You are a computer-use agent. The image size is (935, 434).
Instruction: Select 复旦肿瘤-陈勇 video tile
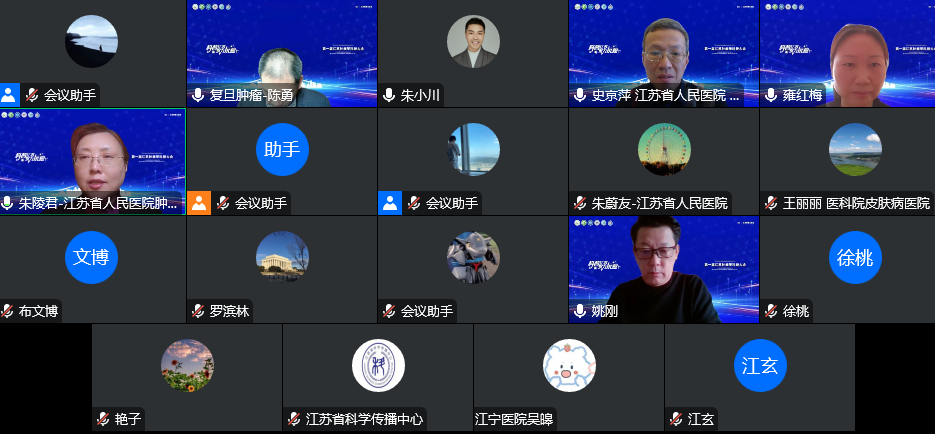281,53
